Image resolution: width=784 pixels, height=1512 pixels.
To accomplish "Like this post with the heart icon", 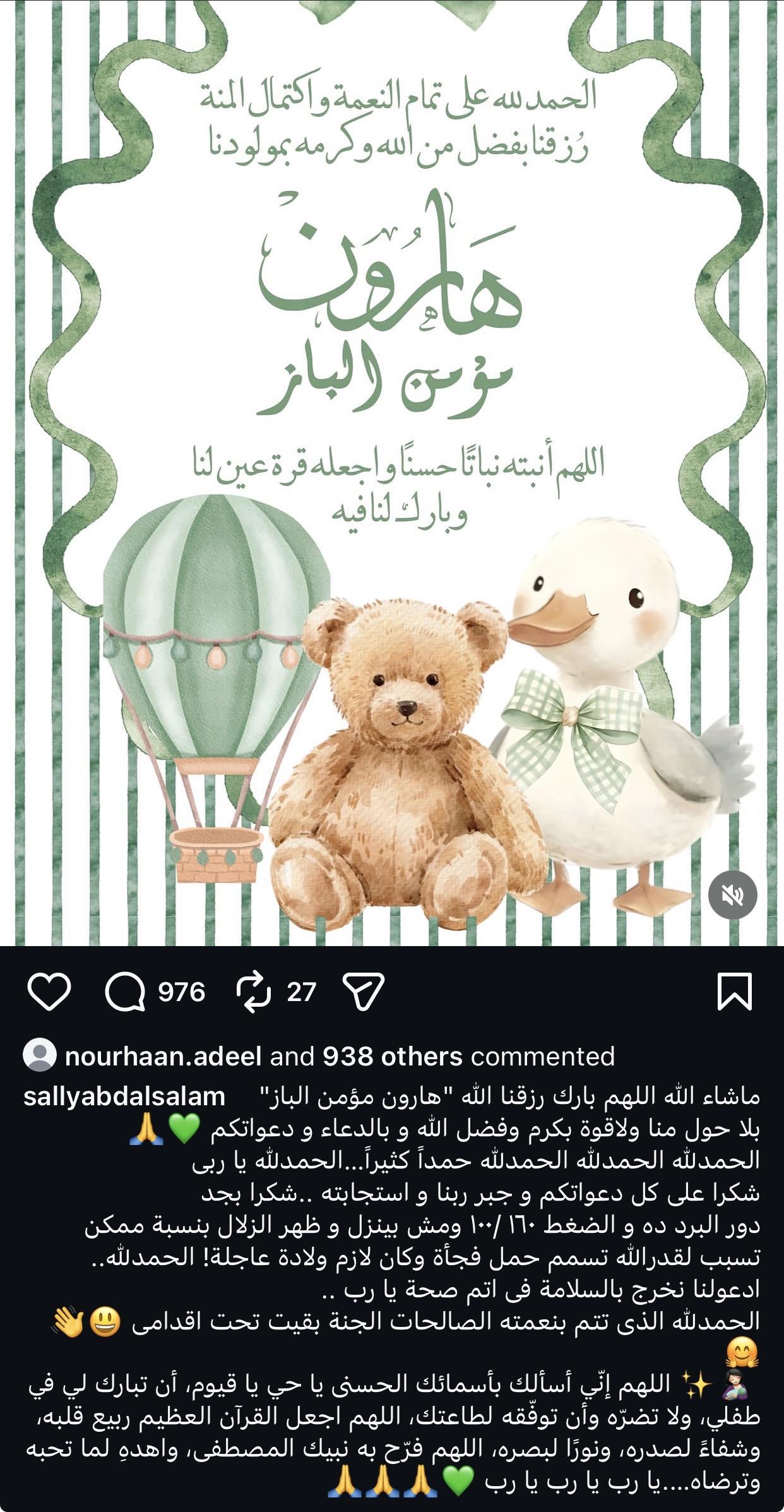I will [49, 992].
